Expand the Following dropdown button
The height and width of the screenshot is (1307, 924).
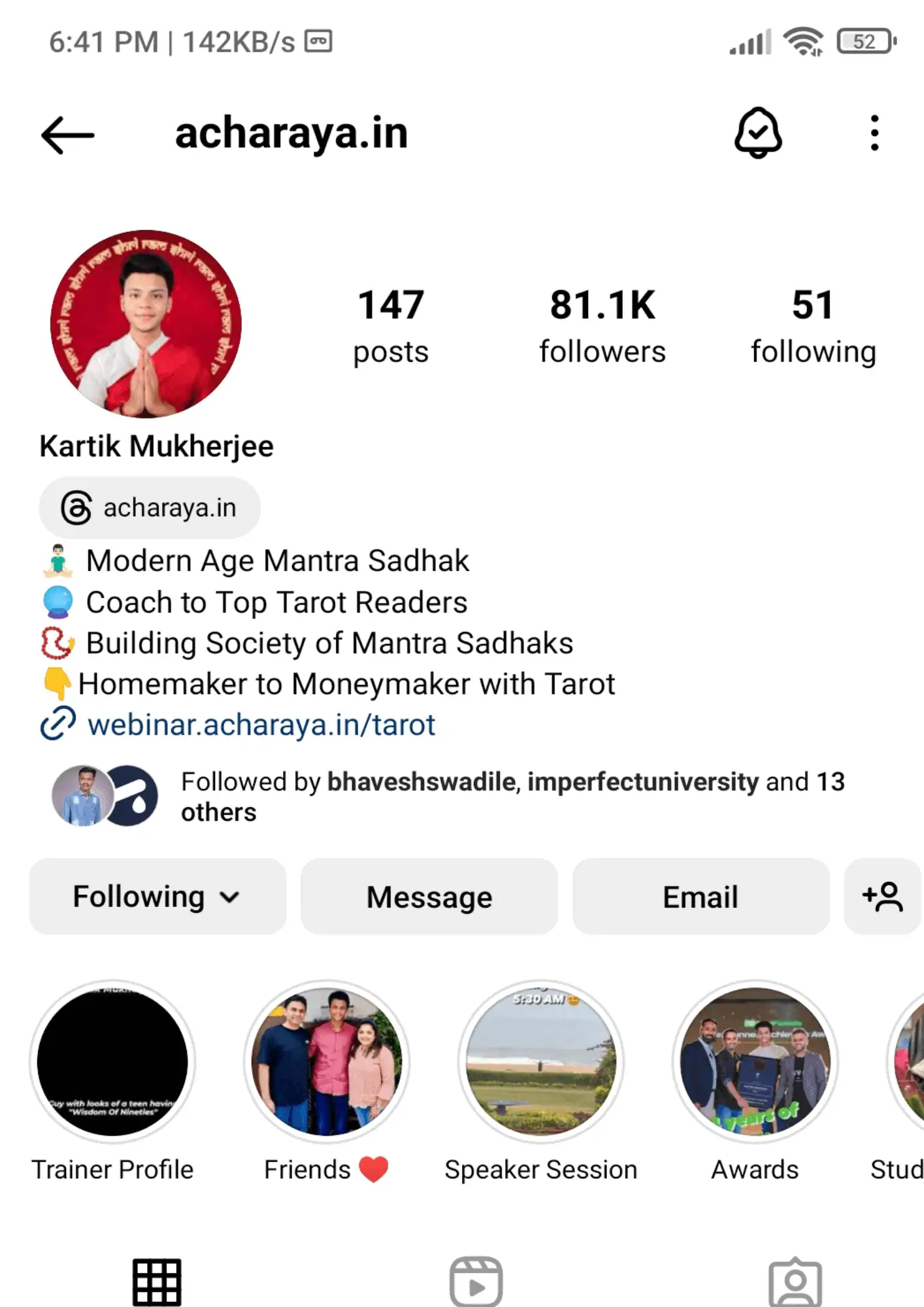pyautogui.click(x=157, y=897)
